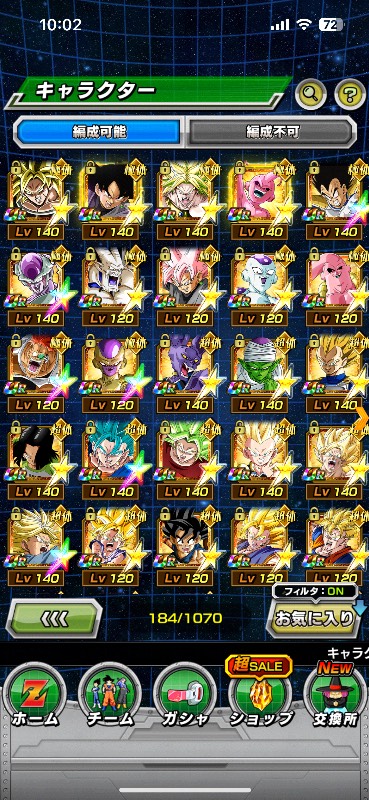Viewport: 369px width, 800px height.
Task: Select the black-haired Goku card in the bottom row
Action: (x=185, y=546)
